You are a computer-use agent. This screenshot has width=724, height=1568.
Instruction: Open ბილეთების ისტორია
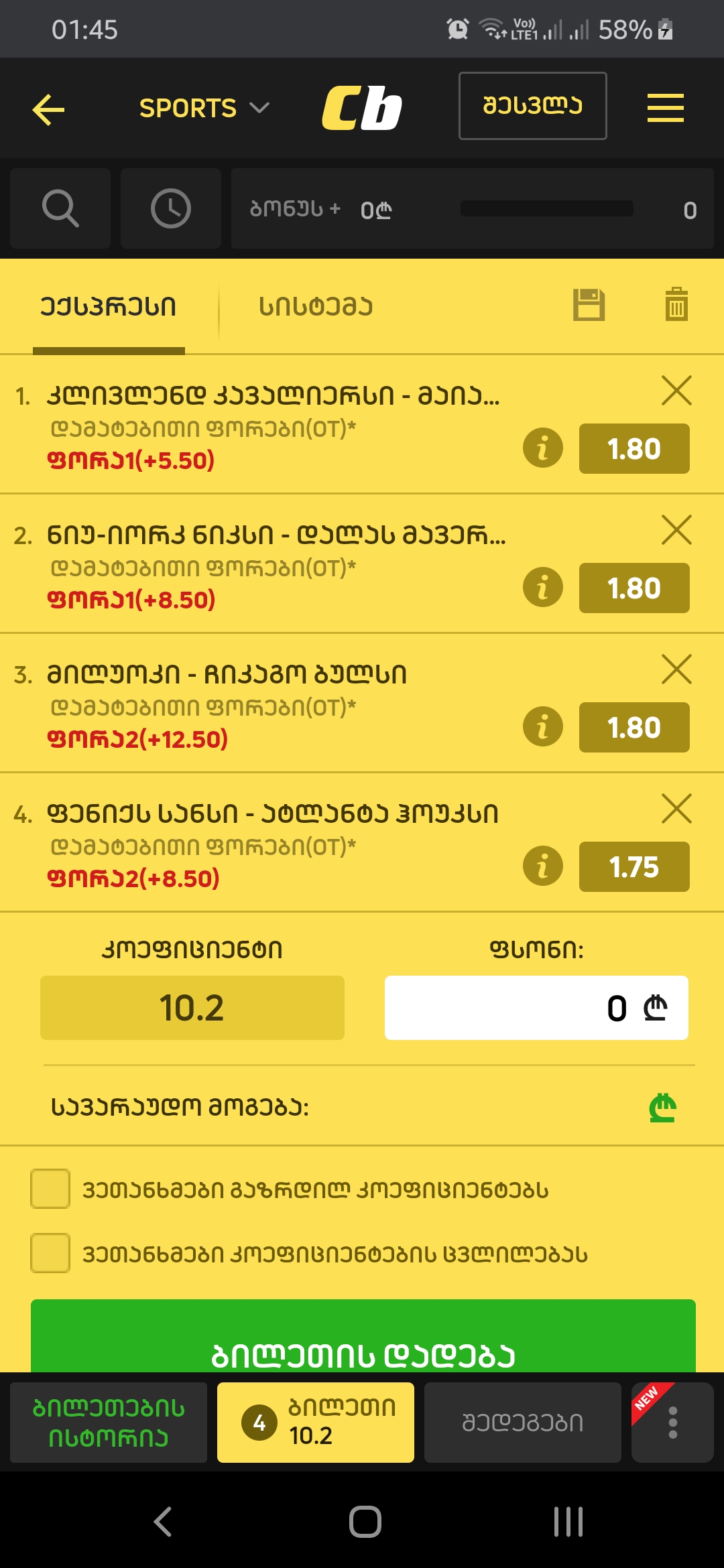tap(109, 1423)
